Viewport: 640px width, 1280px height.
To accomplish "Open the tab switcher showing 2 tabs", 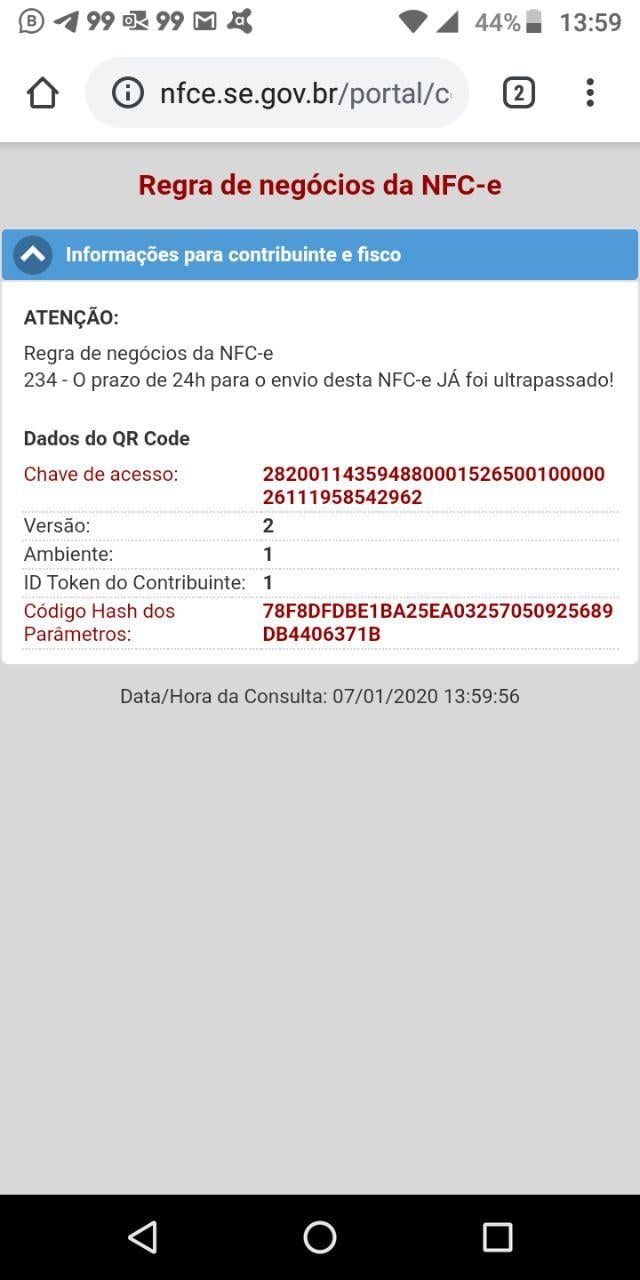I will (x=518, y=93).
